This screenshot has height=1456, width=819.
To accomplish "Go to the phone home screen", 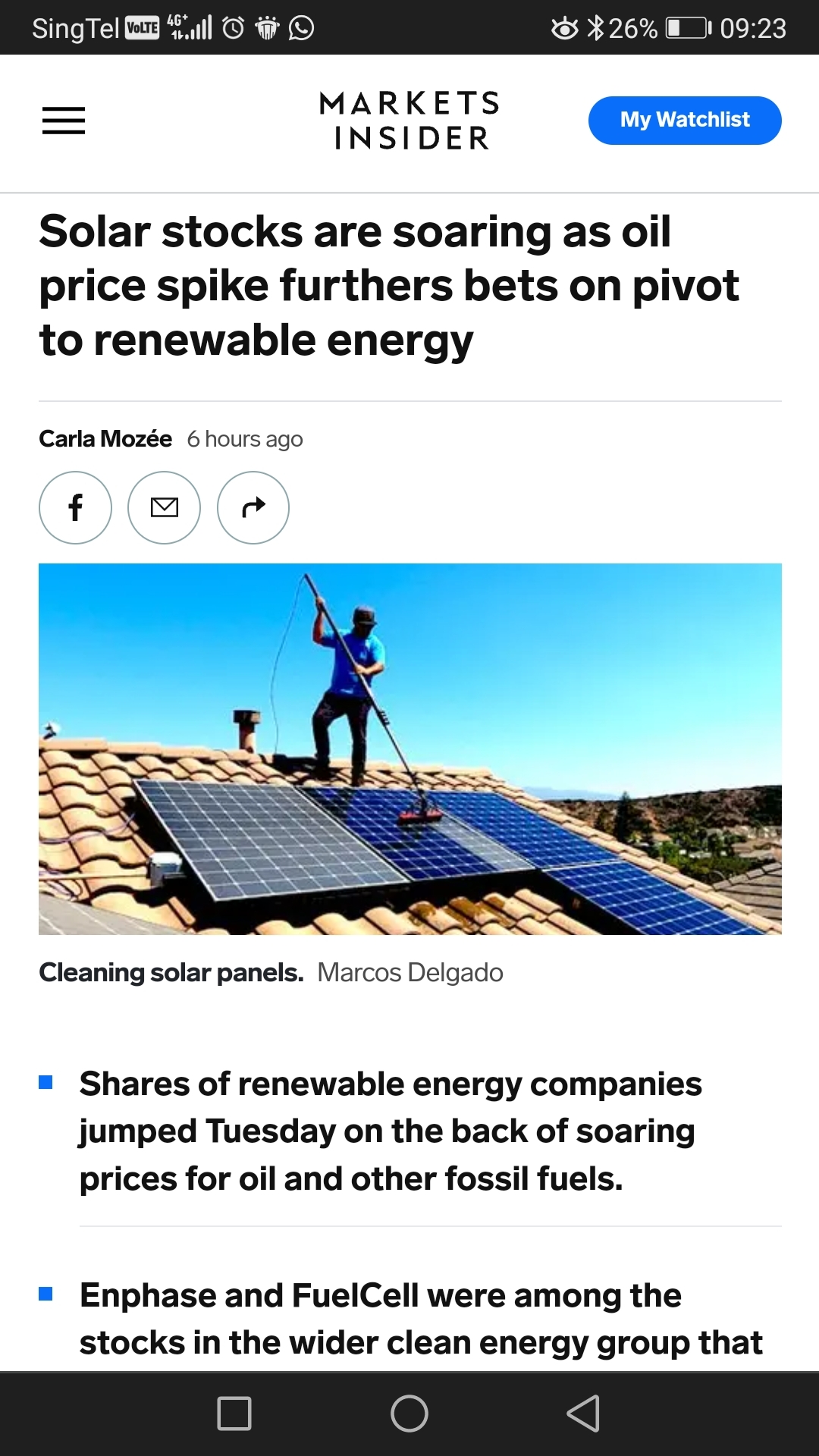I will [x=409, y=1414].
